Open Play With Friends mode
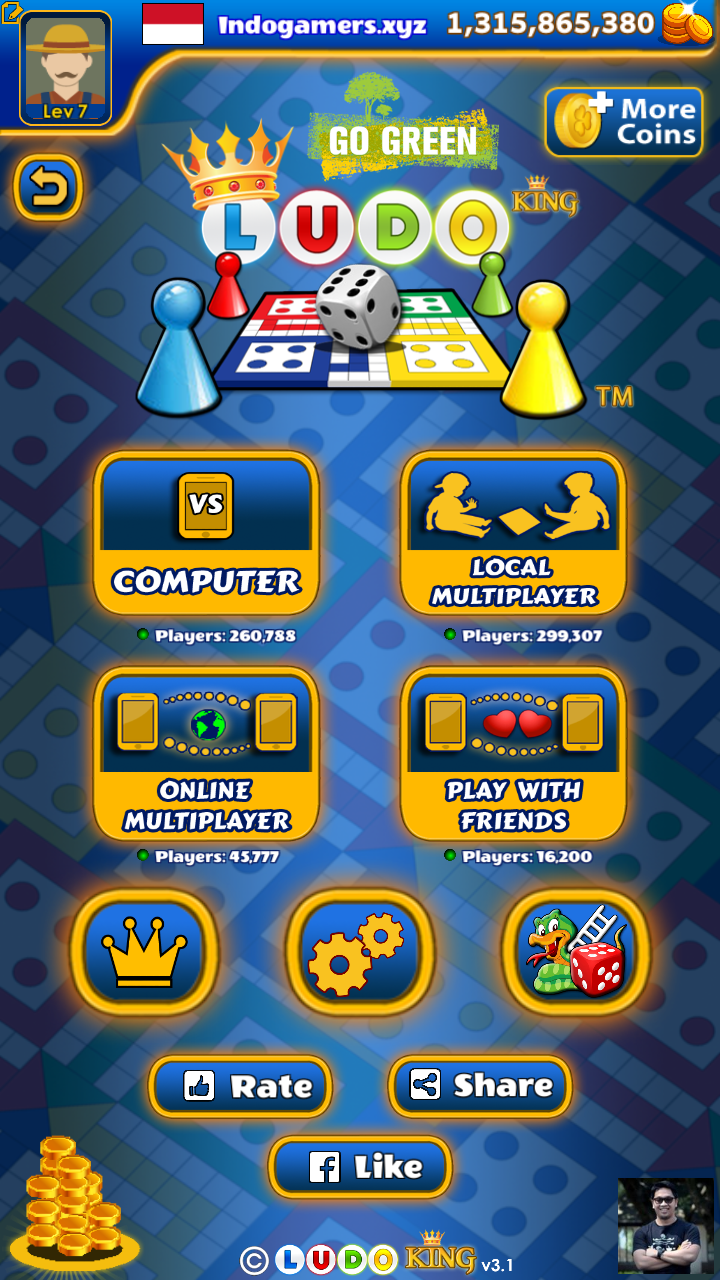Screen dimensions: 720x1280 [x=513, y=754]
